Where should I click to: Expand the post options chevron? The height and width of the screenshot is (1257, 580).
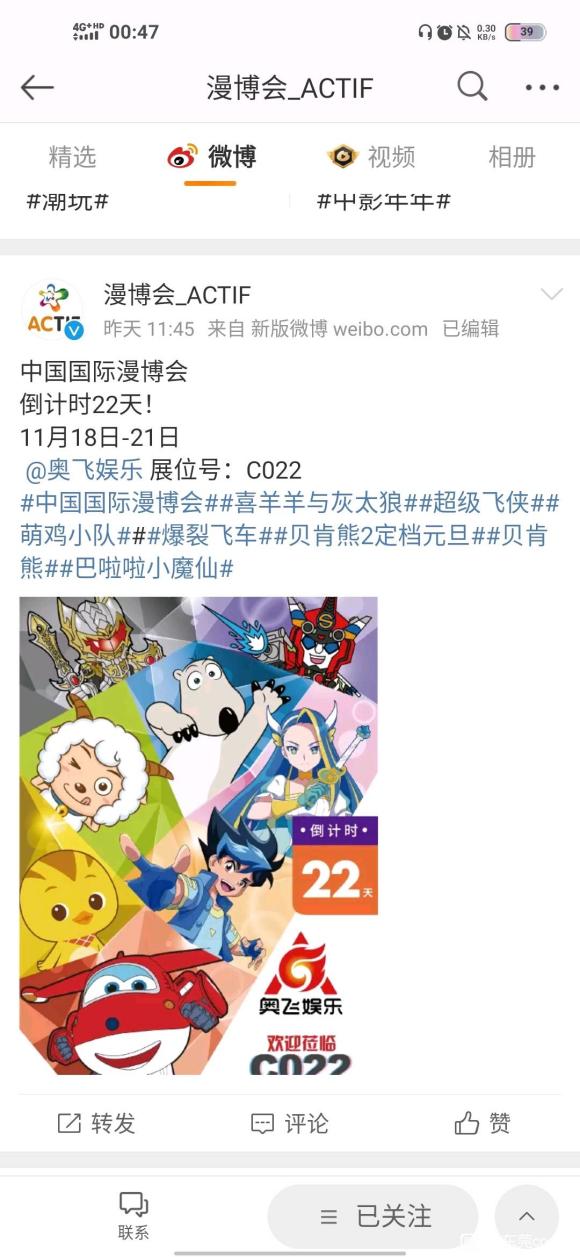tap(552, 294)
